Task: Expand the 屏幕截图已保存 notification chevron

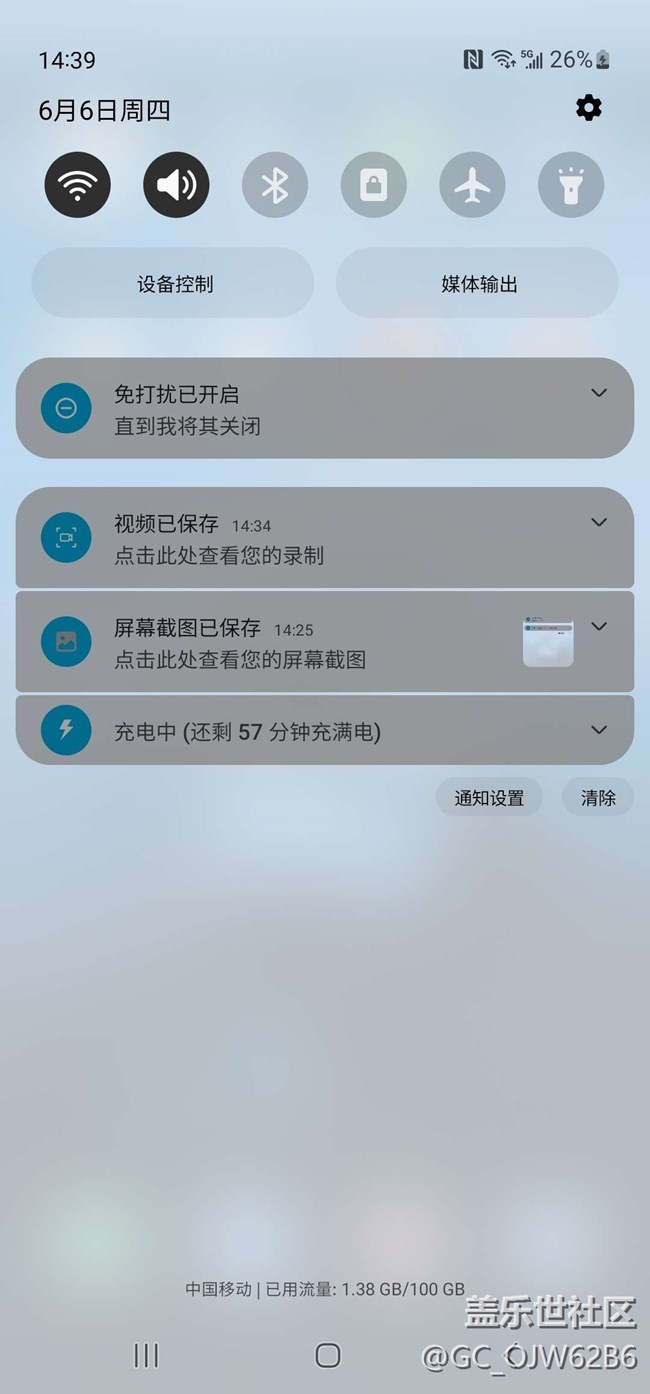Action: pos(599,626)
